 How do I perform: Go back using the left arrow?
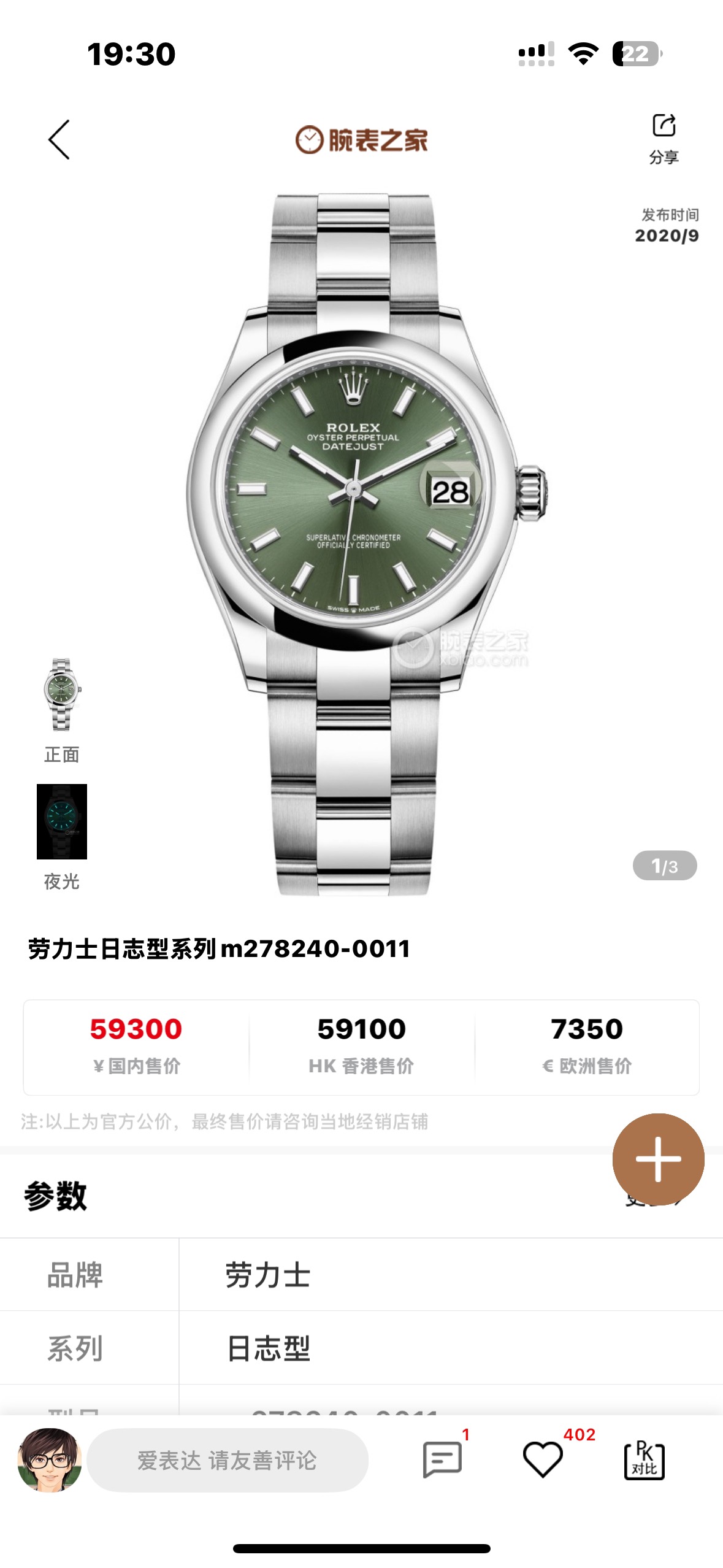pos(59,140)
